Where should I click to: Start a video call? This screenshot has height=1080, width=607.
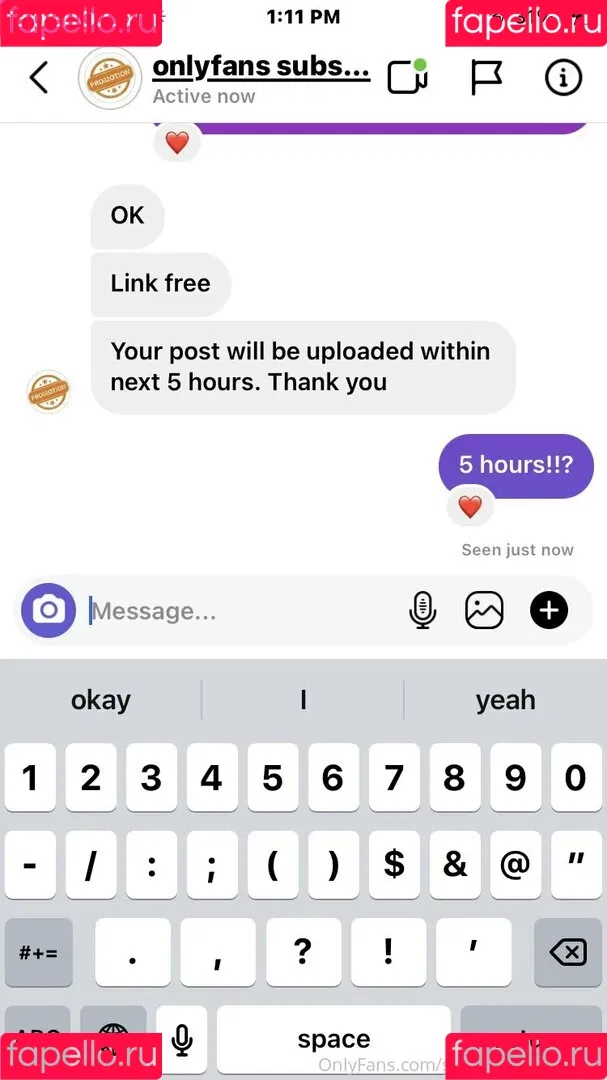coord(406,78)
